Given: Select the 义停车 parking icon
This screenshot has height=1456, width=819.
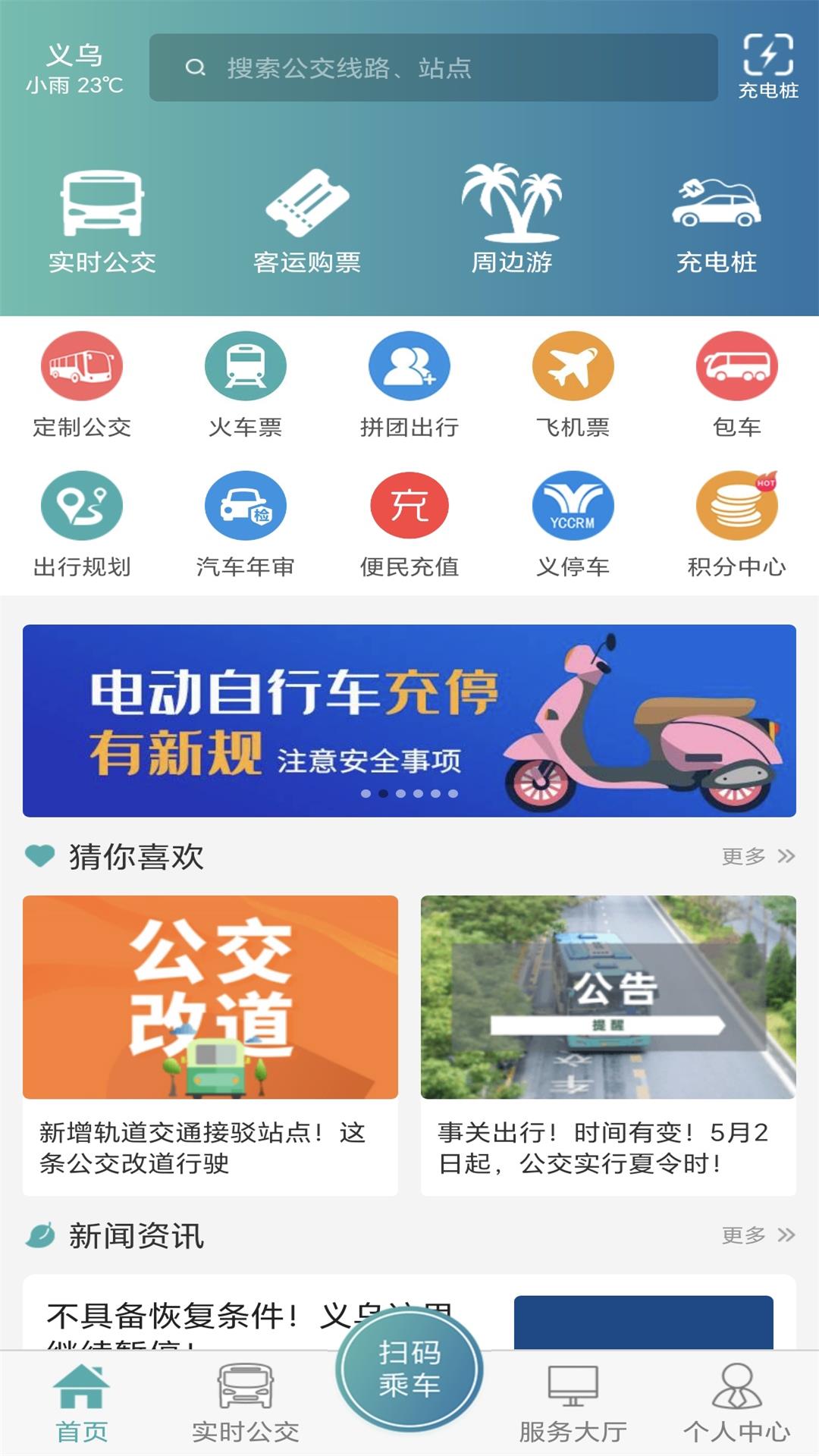Looking at the screenshot, I should point(573,523).
